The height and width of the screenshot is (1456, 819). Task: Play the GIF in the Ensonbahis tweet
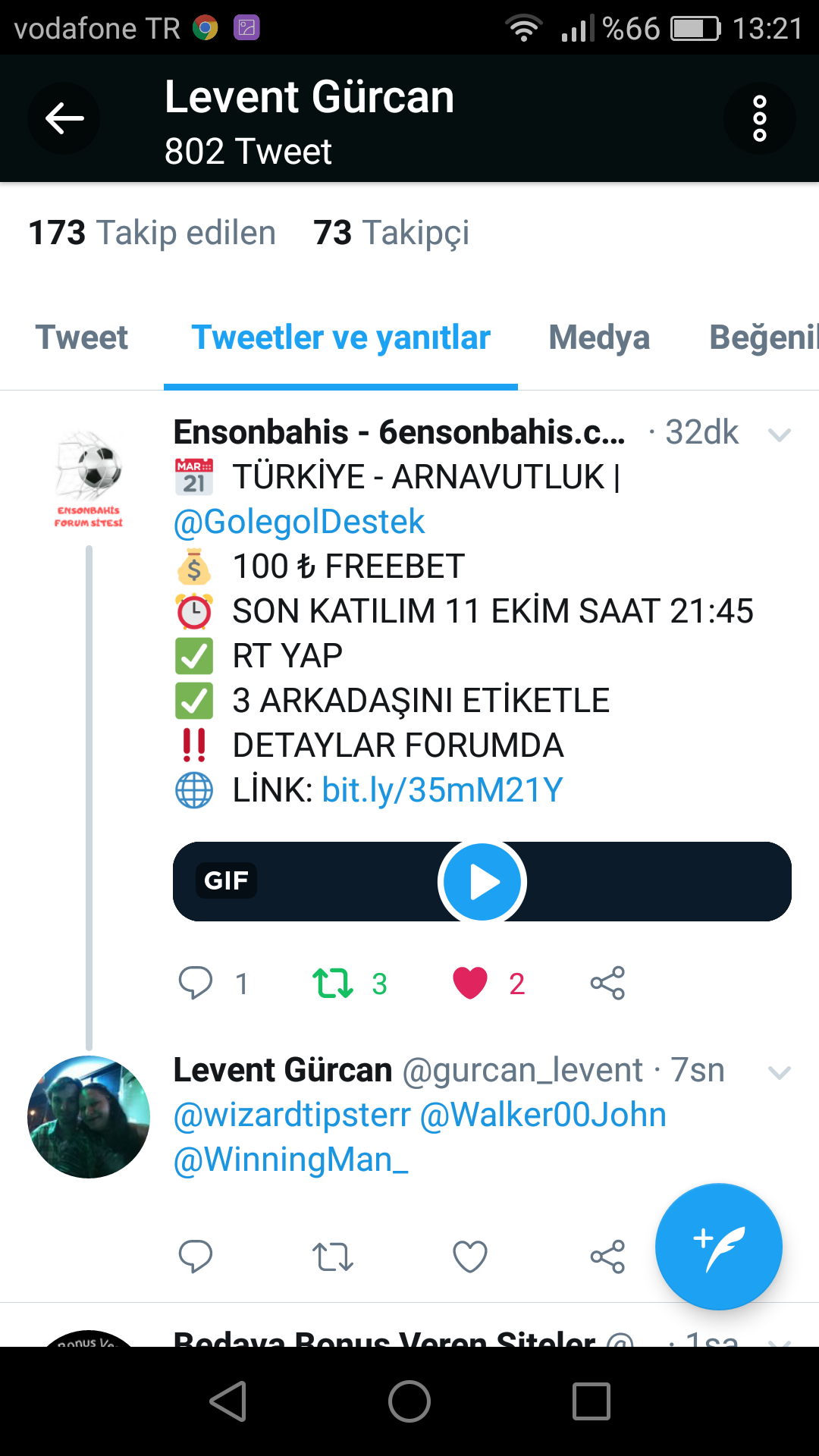click(x=482, y=882)
